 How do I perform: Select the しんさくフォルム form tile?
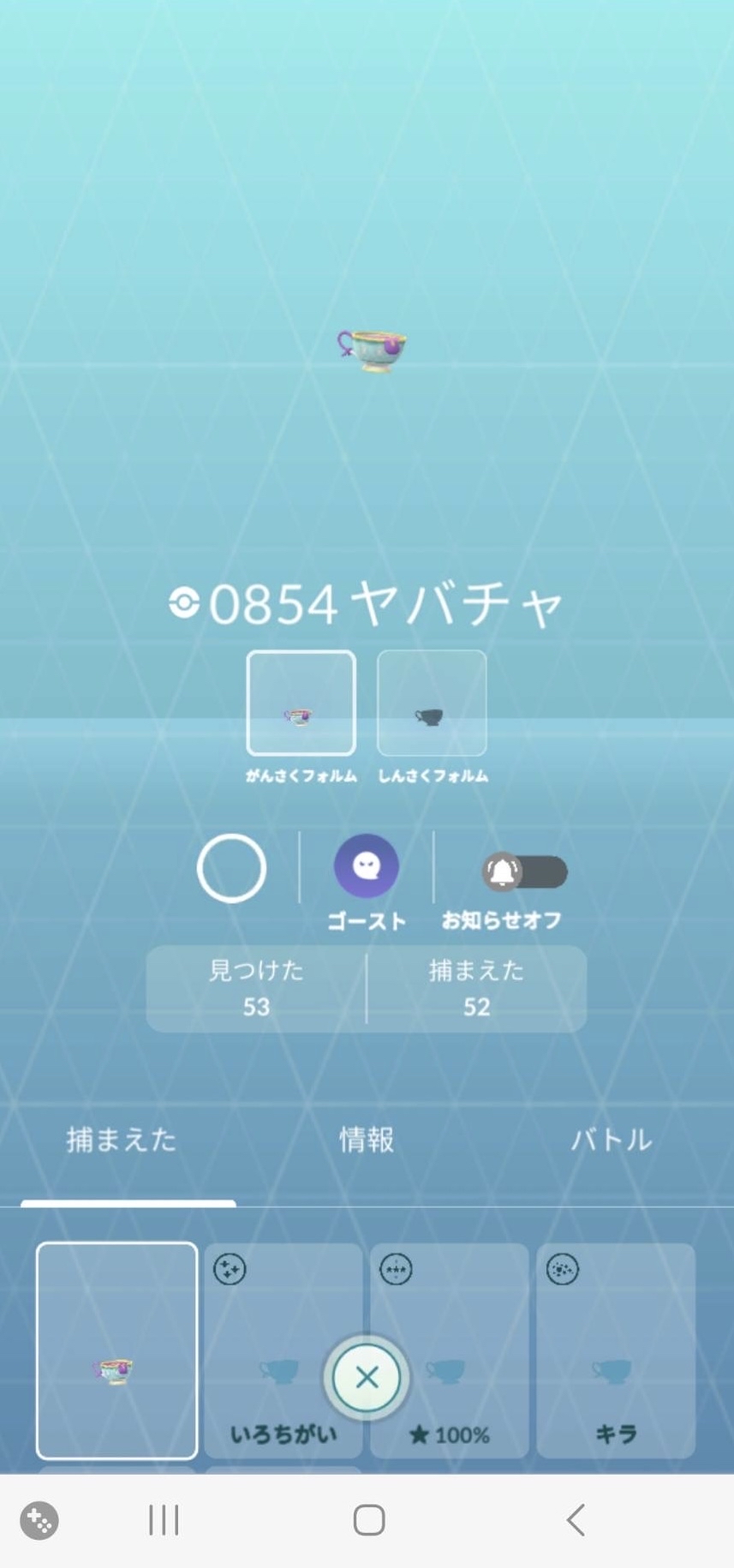[432, 703]
